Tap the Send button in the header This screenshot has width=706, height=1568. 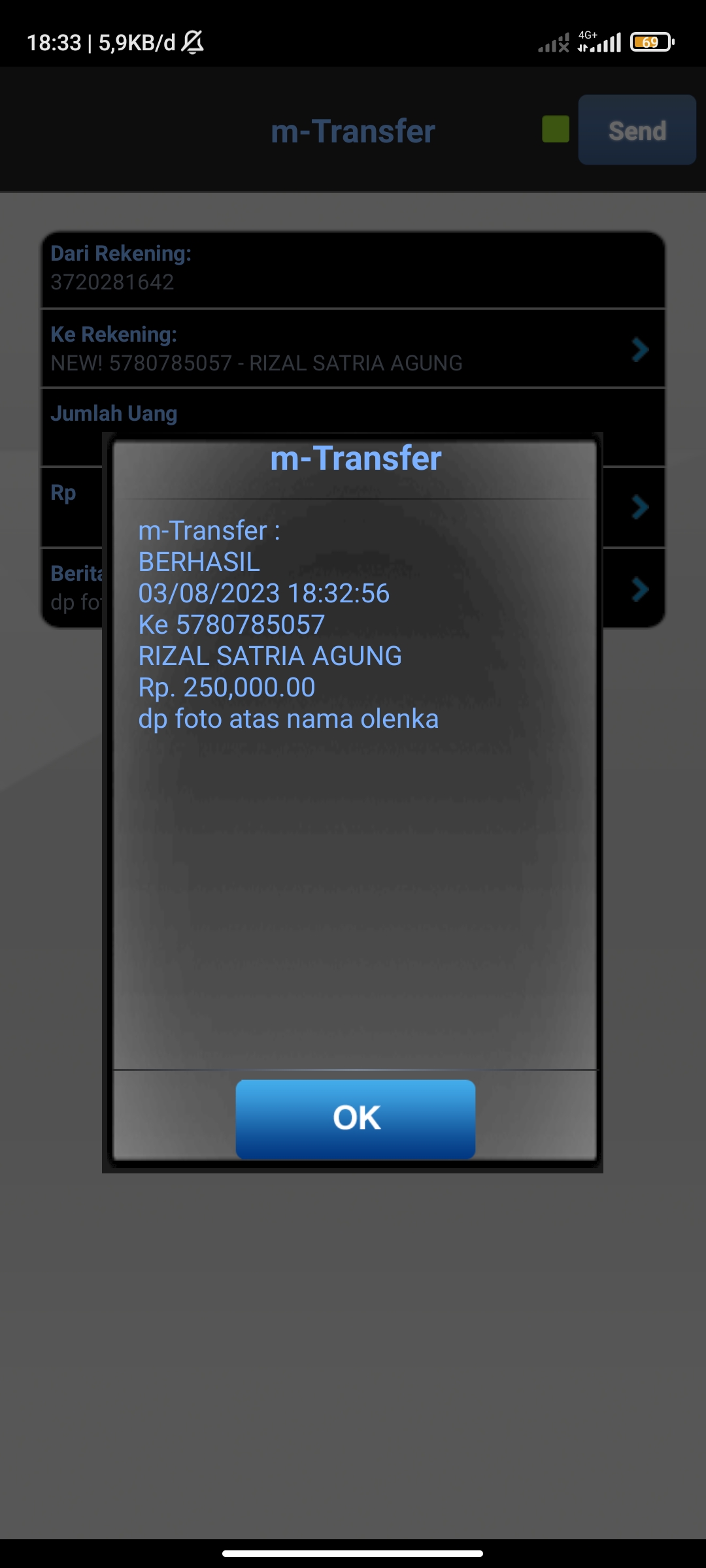[x=637, y=130]
